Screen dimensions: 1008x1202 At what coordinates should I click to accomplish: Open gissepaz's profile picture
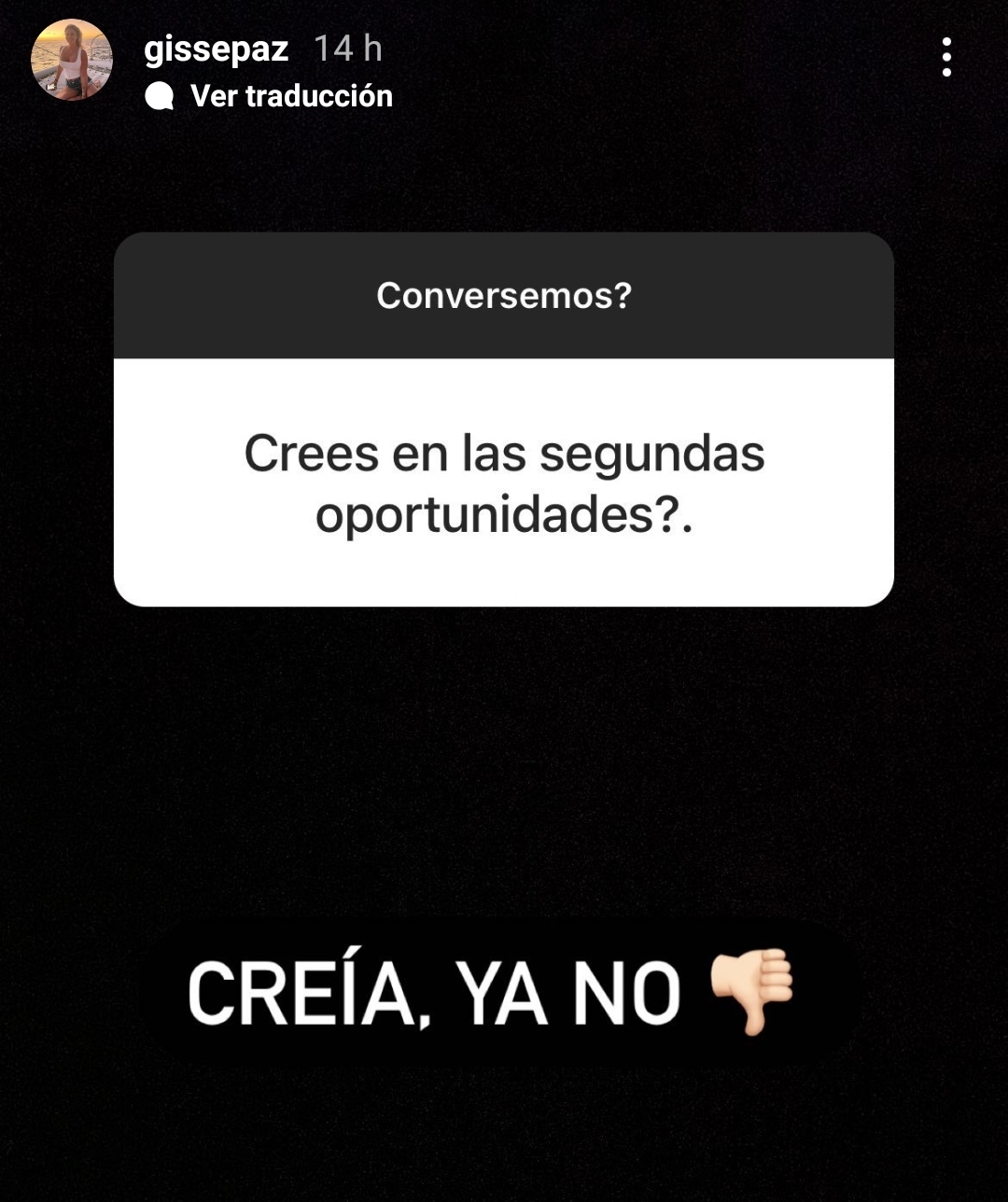(x=72, y=60)
